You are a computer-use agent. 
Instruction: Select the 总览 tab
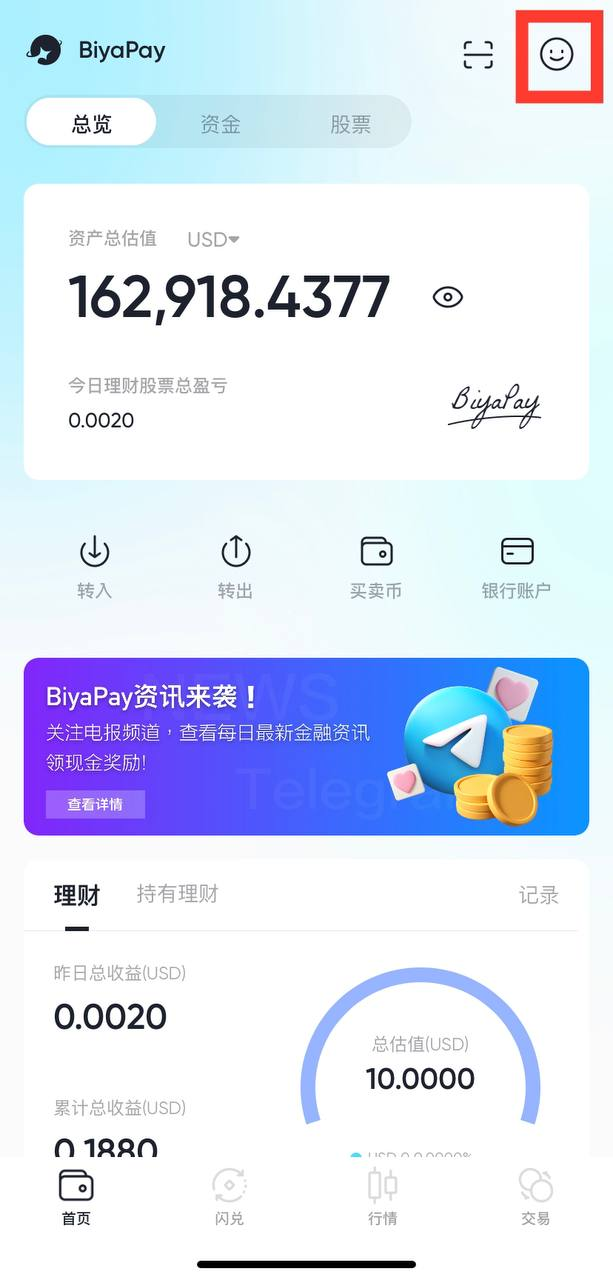click(92, 124)
